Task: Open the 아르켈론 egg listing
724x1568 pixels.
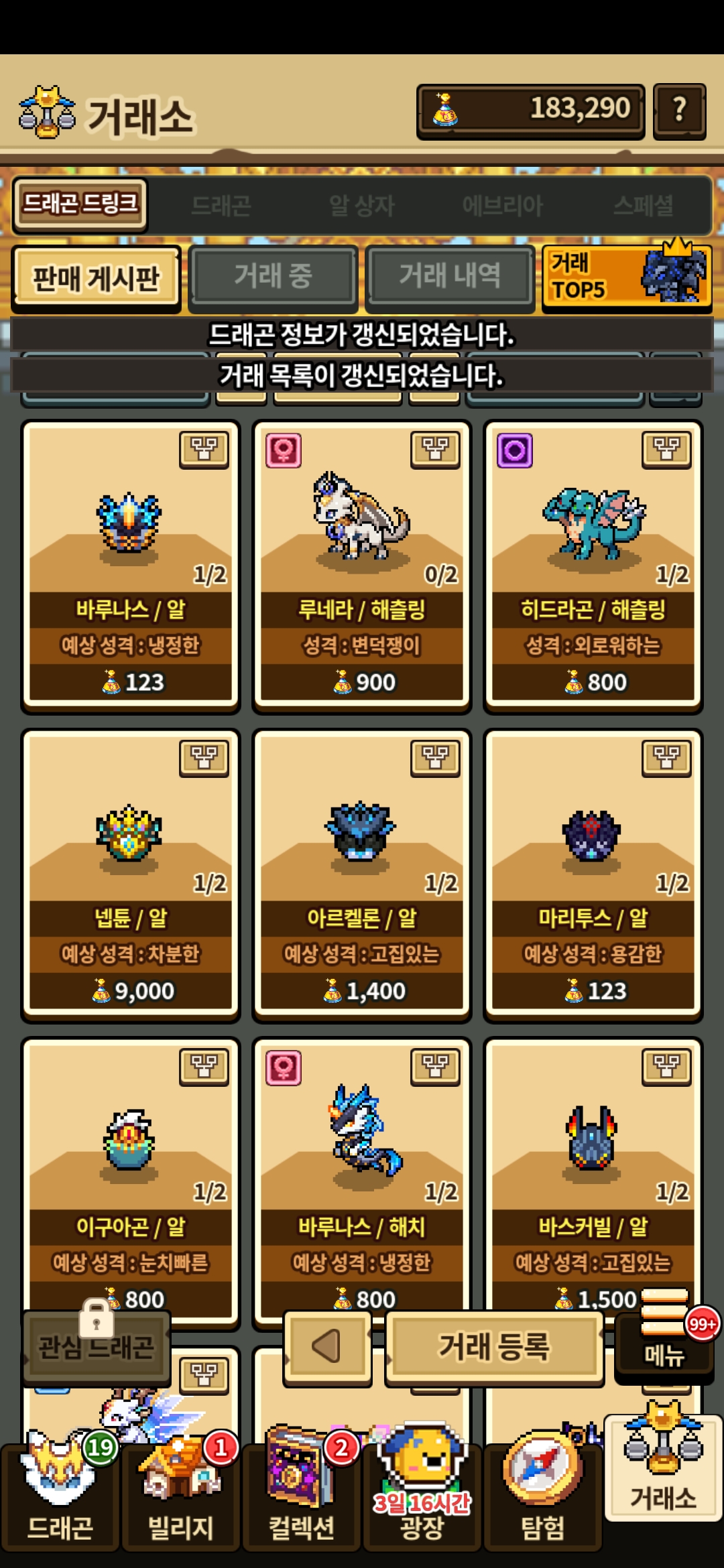Action: pyautogui.click(x=362, y=874)
